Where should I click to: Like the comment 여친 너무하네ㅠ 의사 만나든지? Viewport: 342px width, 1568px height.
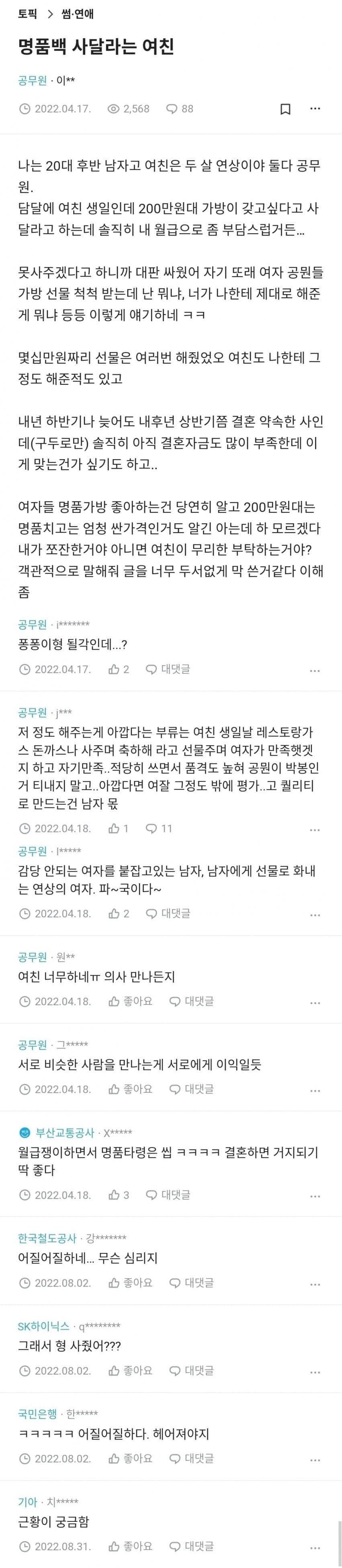pos(130,1001)
